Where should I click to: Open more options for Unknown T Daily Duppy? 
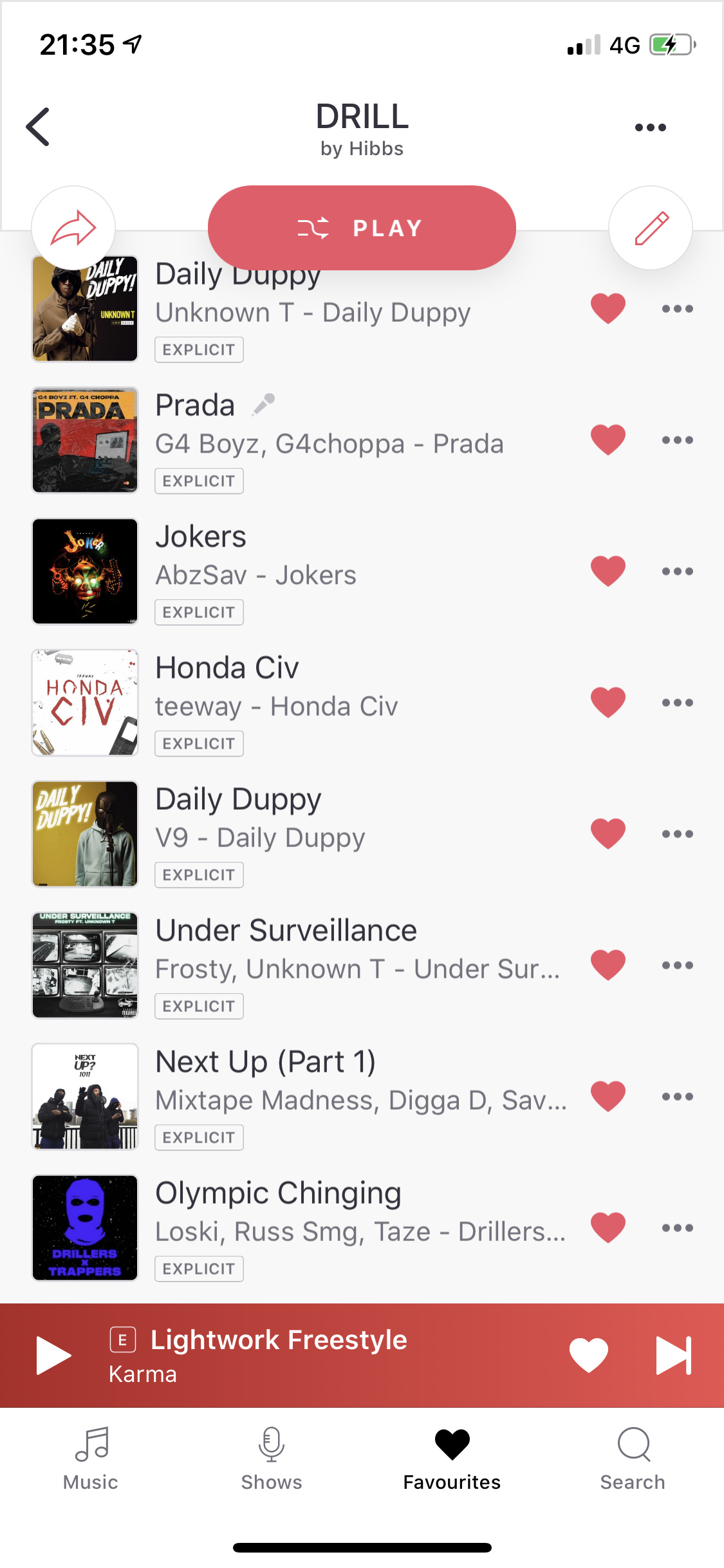tap(678, 309)
